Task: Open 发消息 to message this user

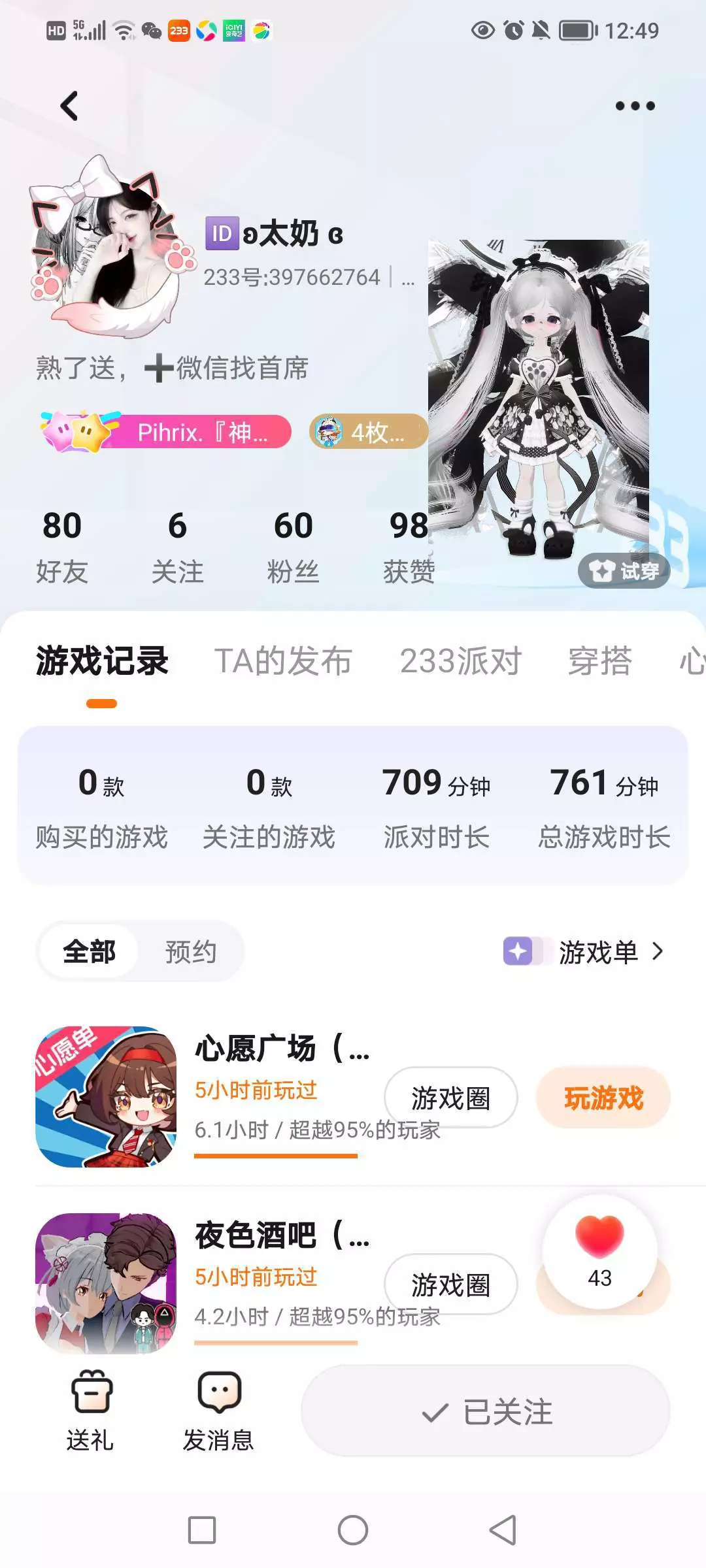Action: (218, 1411)
